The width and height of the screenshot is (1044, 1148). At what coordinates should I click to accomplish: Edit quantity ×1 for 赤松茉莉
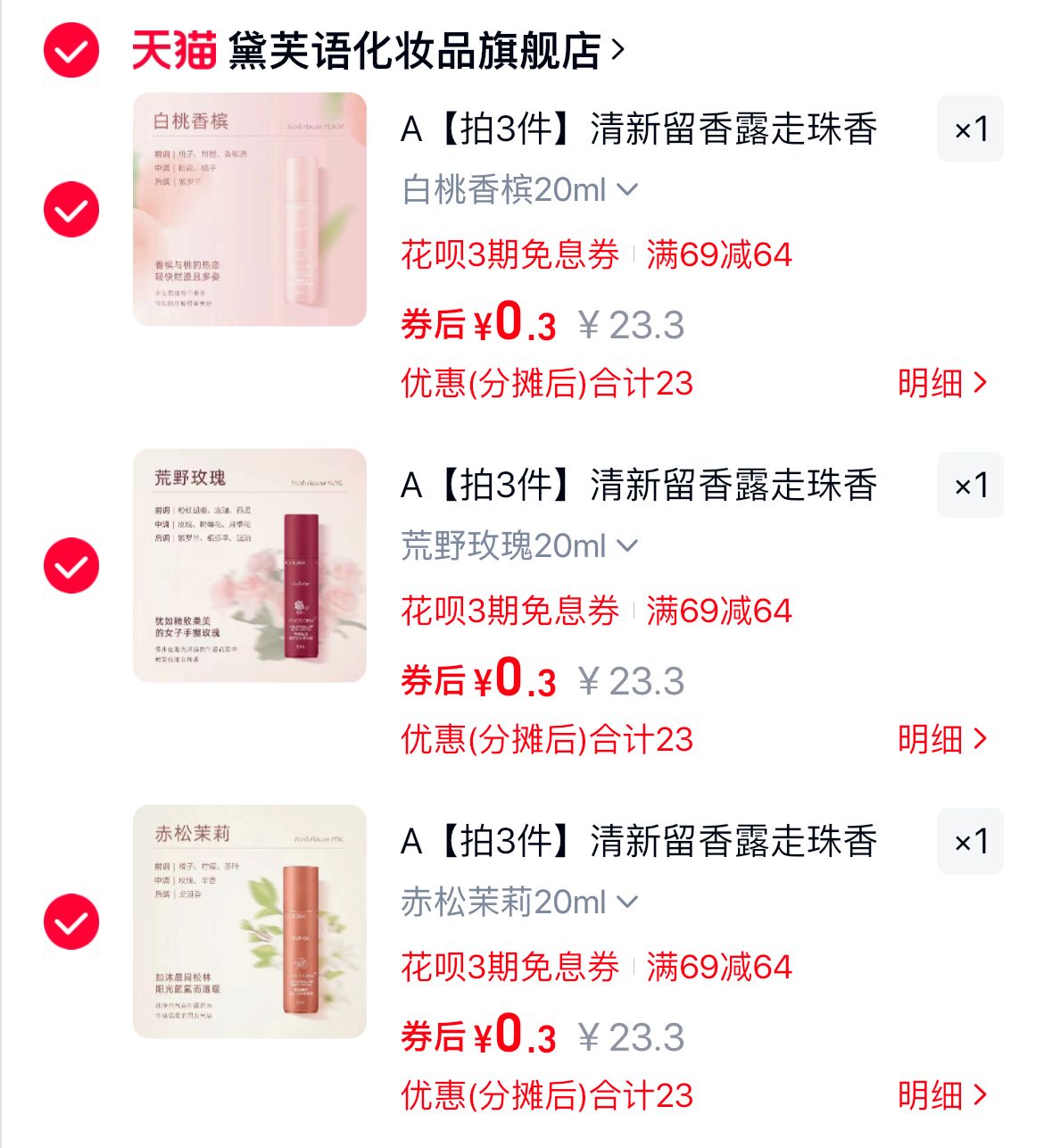pos(971,842)
